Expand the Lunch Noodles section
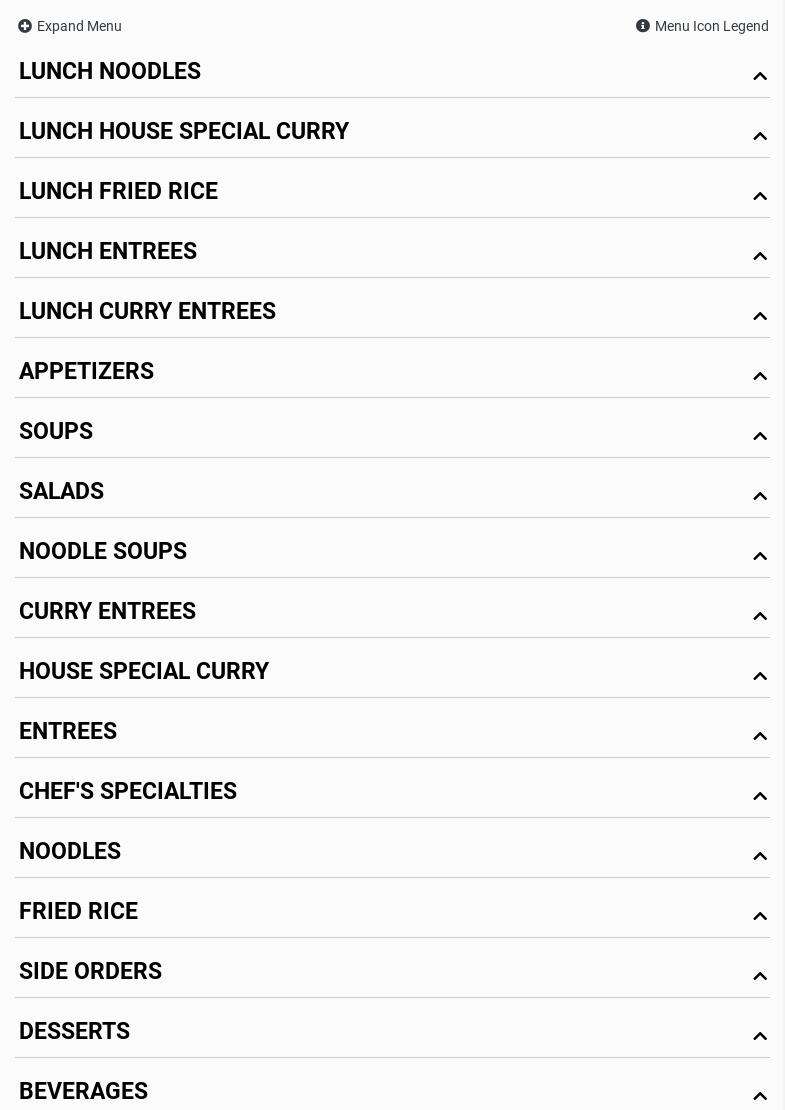Image resolution: width=785 pixels, height=1110 pixels. coord(110,72)
